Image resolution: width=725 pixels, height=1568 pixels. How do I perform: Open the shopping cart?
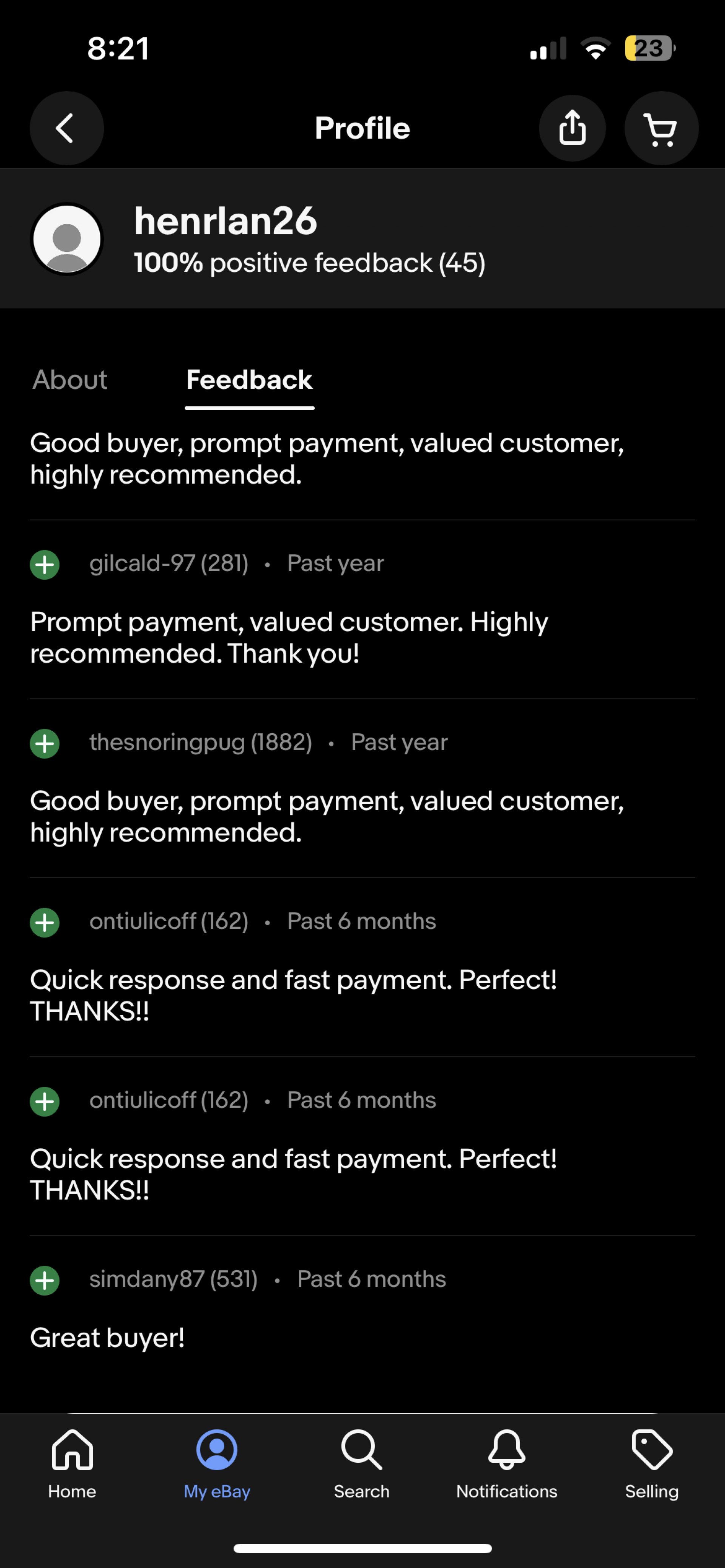tap(661, 128)
